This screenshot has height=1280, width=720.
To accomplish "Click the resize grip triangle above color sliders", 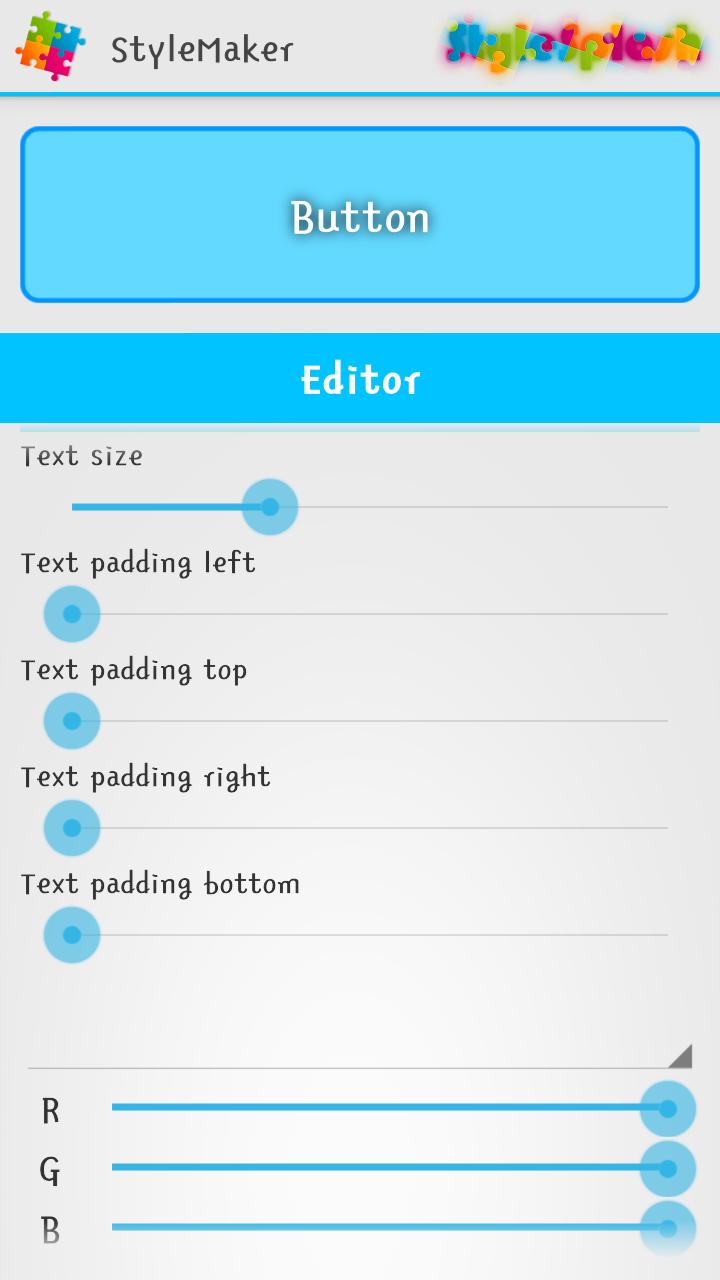I will [x=684, y=1053].
